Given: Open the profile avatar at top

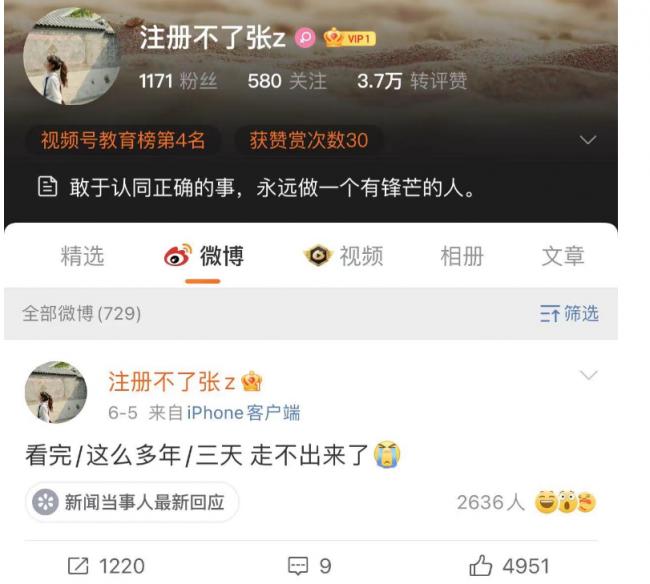Looking at the screenshot, I should pyautogui.click(x=60, y=57).
